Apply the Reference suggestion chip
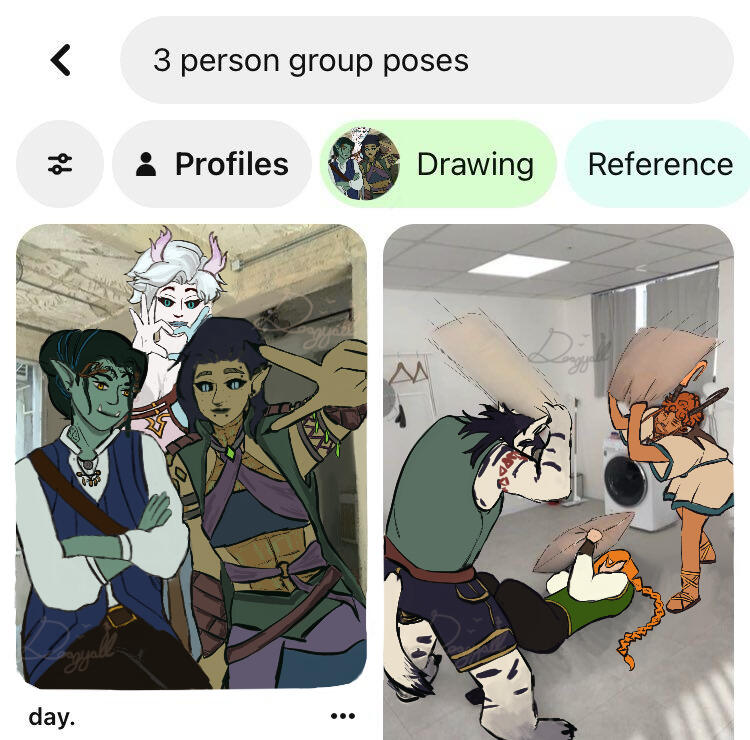750x740 pixels. (x=659, y=164)
